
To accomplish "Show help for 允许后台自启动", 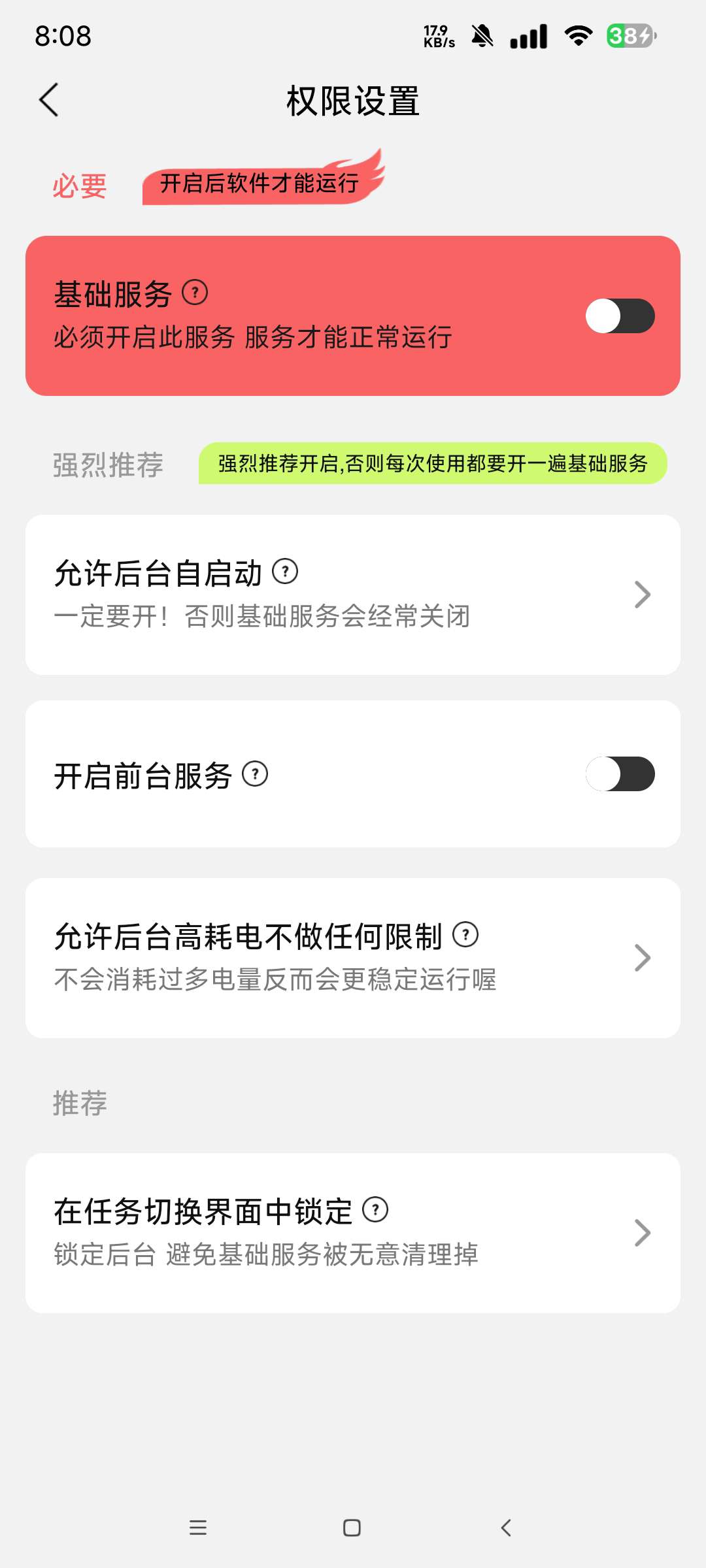I will pos(285,571).
